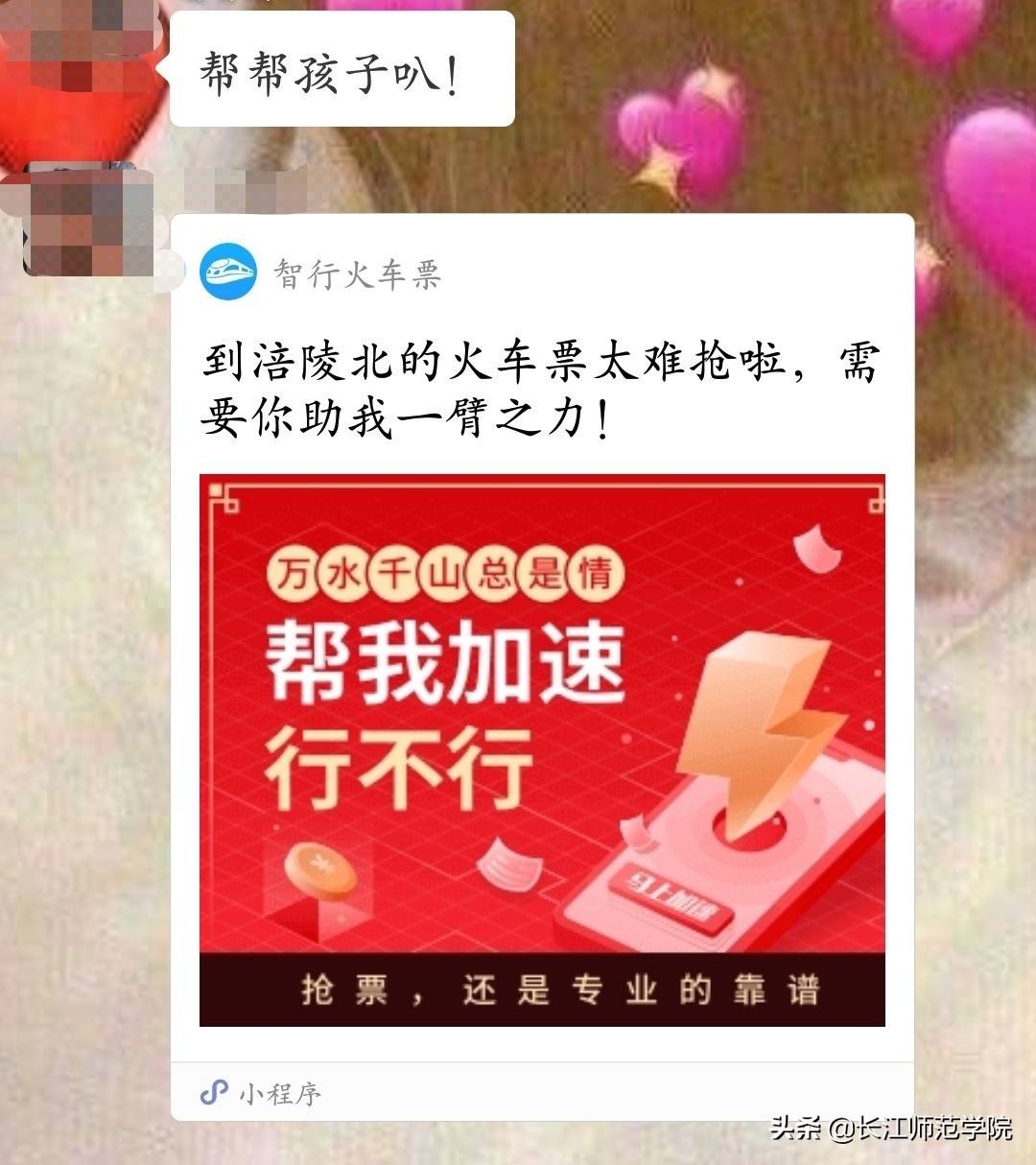Click the 抢票，还是专业的靠谱 banner strip
The image size is (1036, 1165).
[x=542, y=991]
